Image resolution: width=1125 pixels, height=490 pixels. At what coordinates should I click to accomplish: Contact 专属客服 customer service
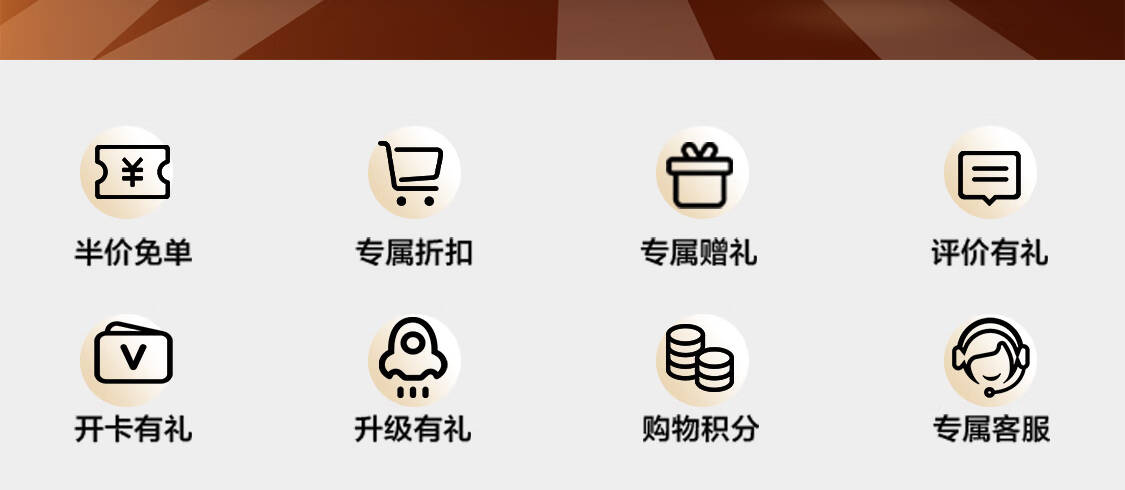(x=990, y=358)
